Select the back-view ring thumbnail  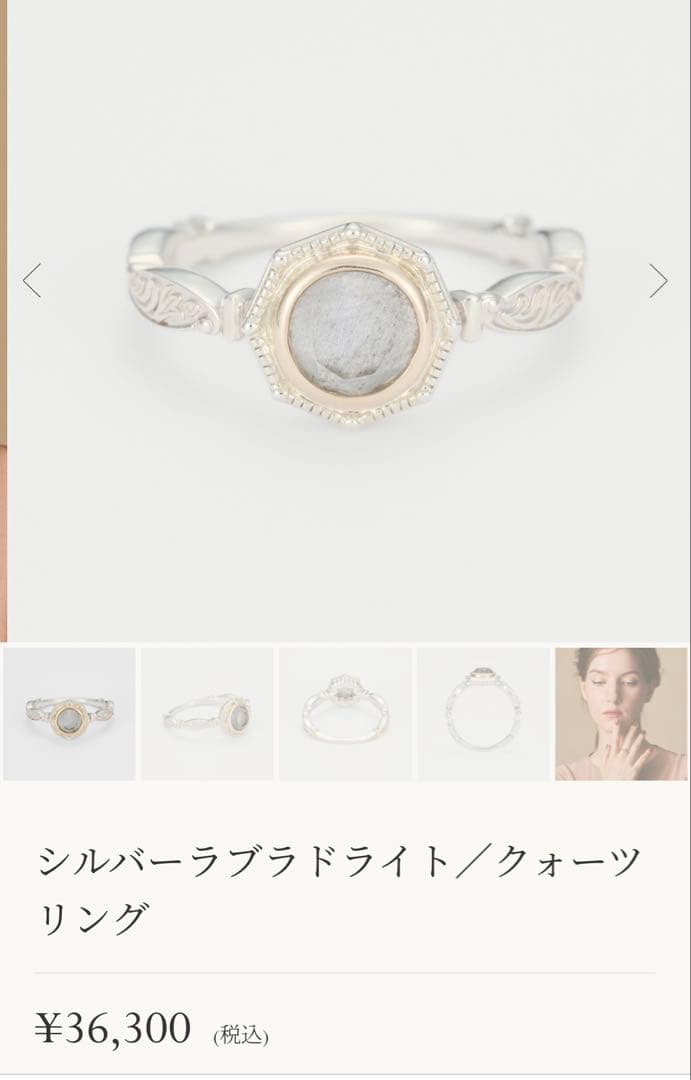coord(345,714)
